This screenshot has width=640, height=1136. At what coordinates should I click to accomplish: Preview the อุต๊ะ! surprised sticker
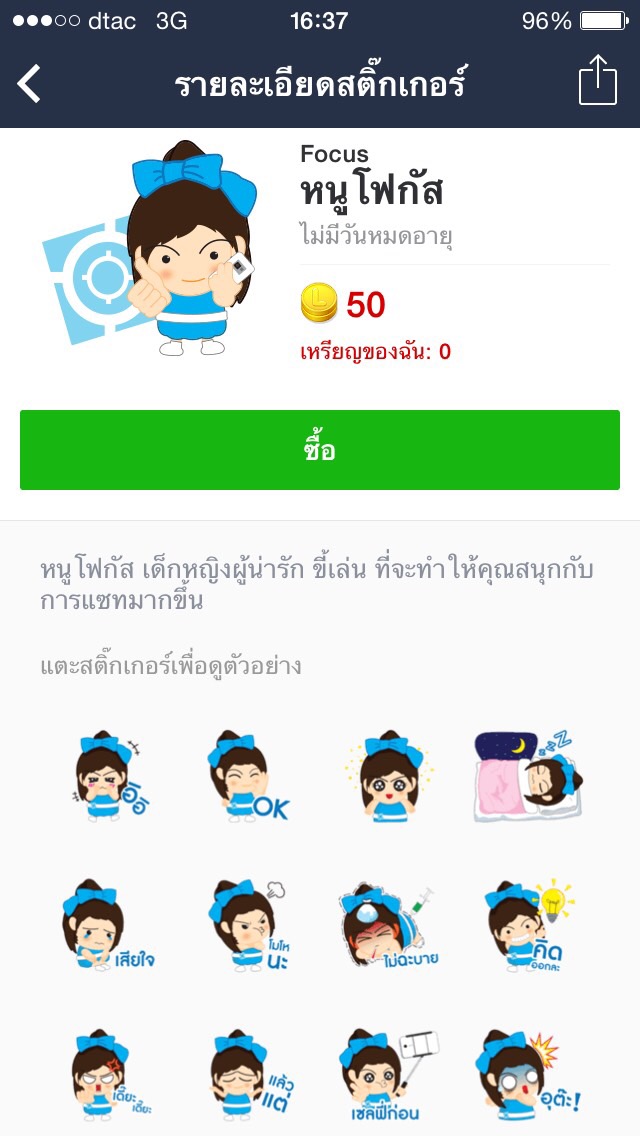(526, 1076)
